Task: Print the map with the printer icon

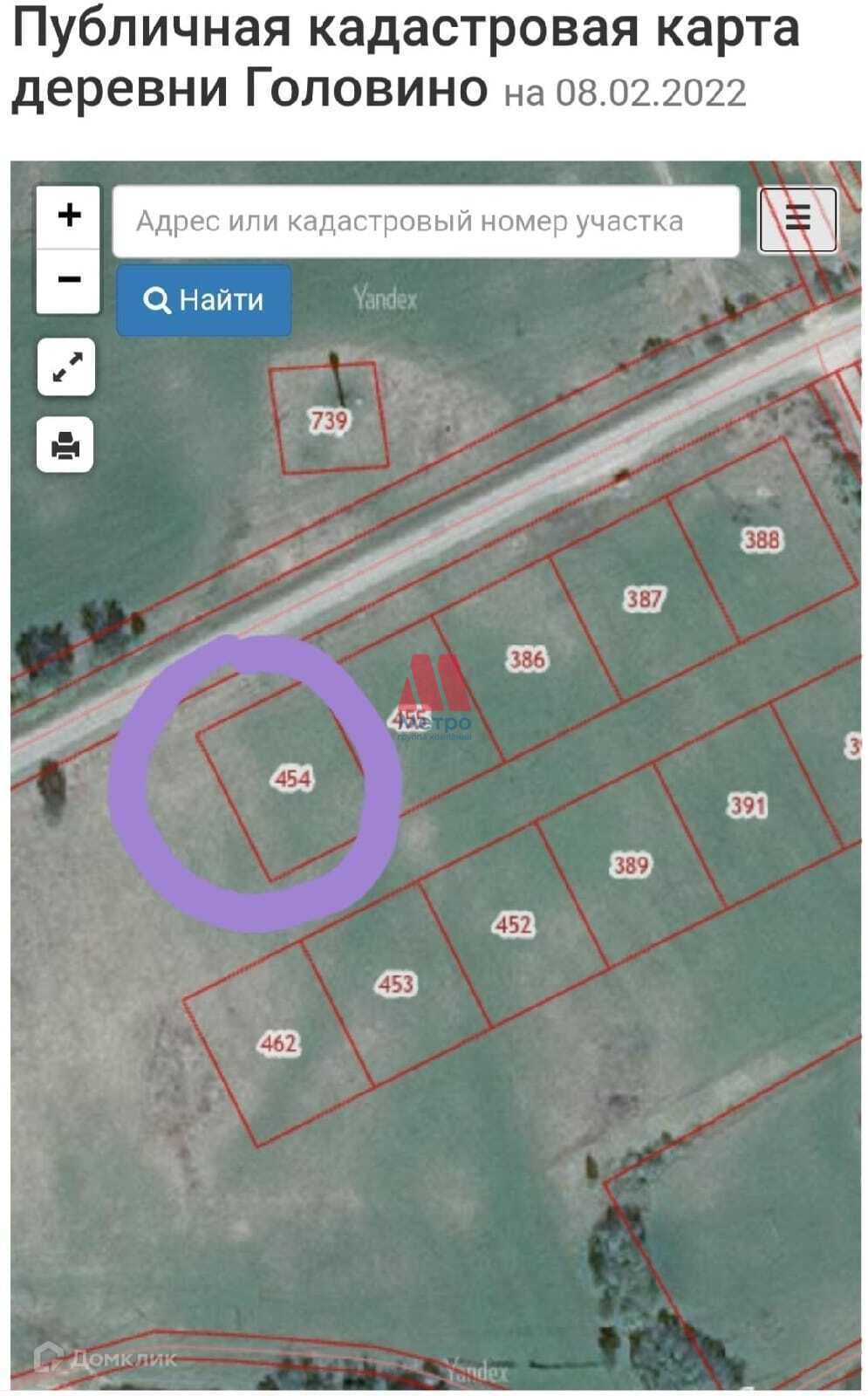Action: tap(65, 446)
